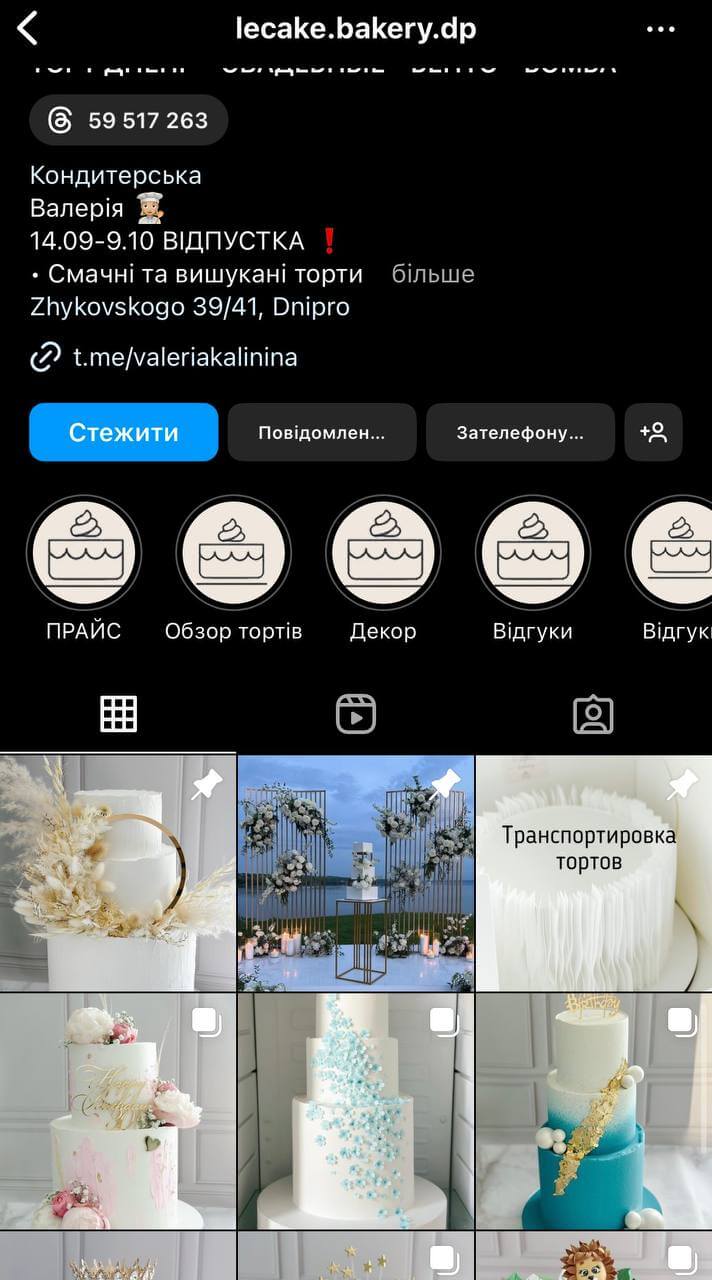Open the teal and gold birthday cake post
Screen dimensions: 712x1280
[x=593, y=1110]
